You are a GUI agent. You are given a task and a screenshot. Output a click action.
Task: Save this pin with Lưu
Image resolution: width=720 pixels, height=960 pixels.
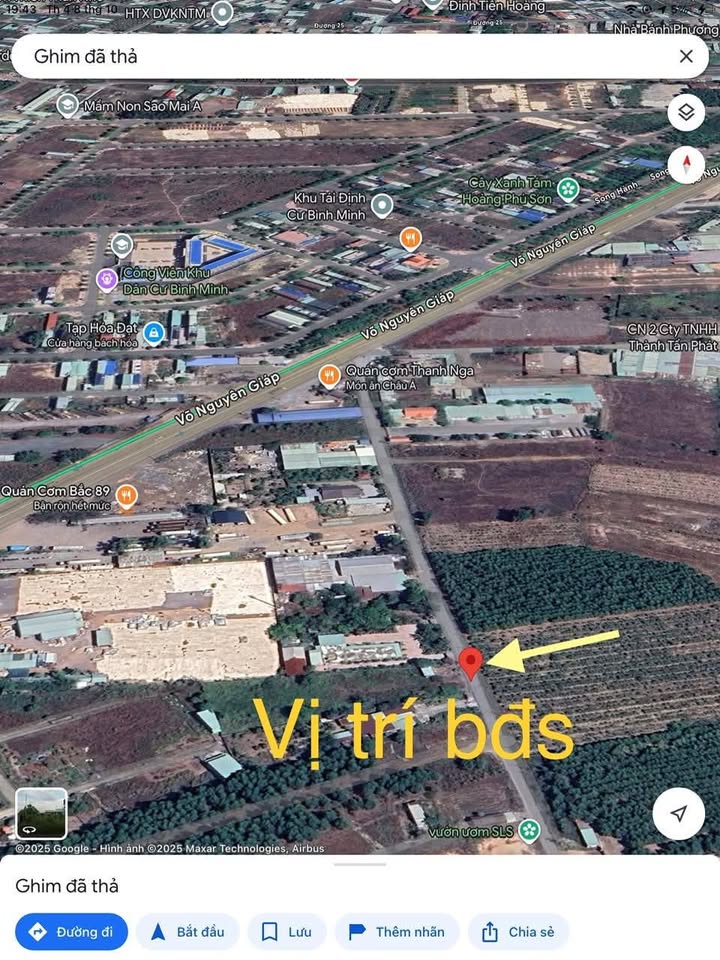285,932
